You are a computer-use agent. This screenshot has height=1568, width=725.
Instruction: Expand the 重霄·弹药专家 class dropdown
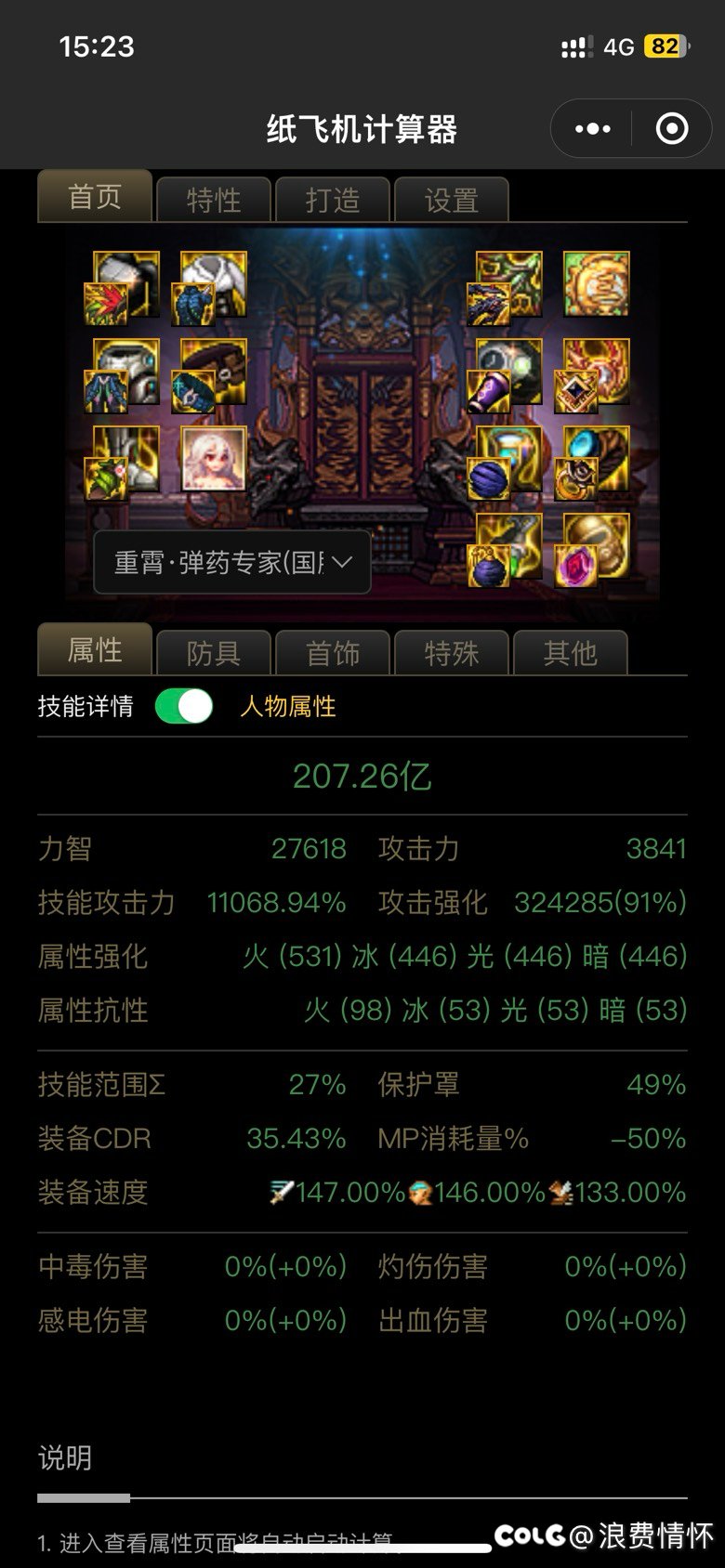(232, 562)
